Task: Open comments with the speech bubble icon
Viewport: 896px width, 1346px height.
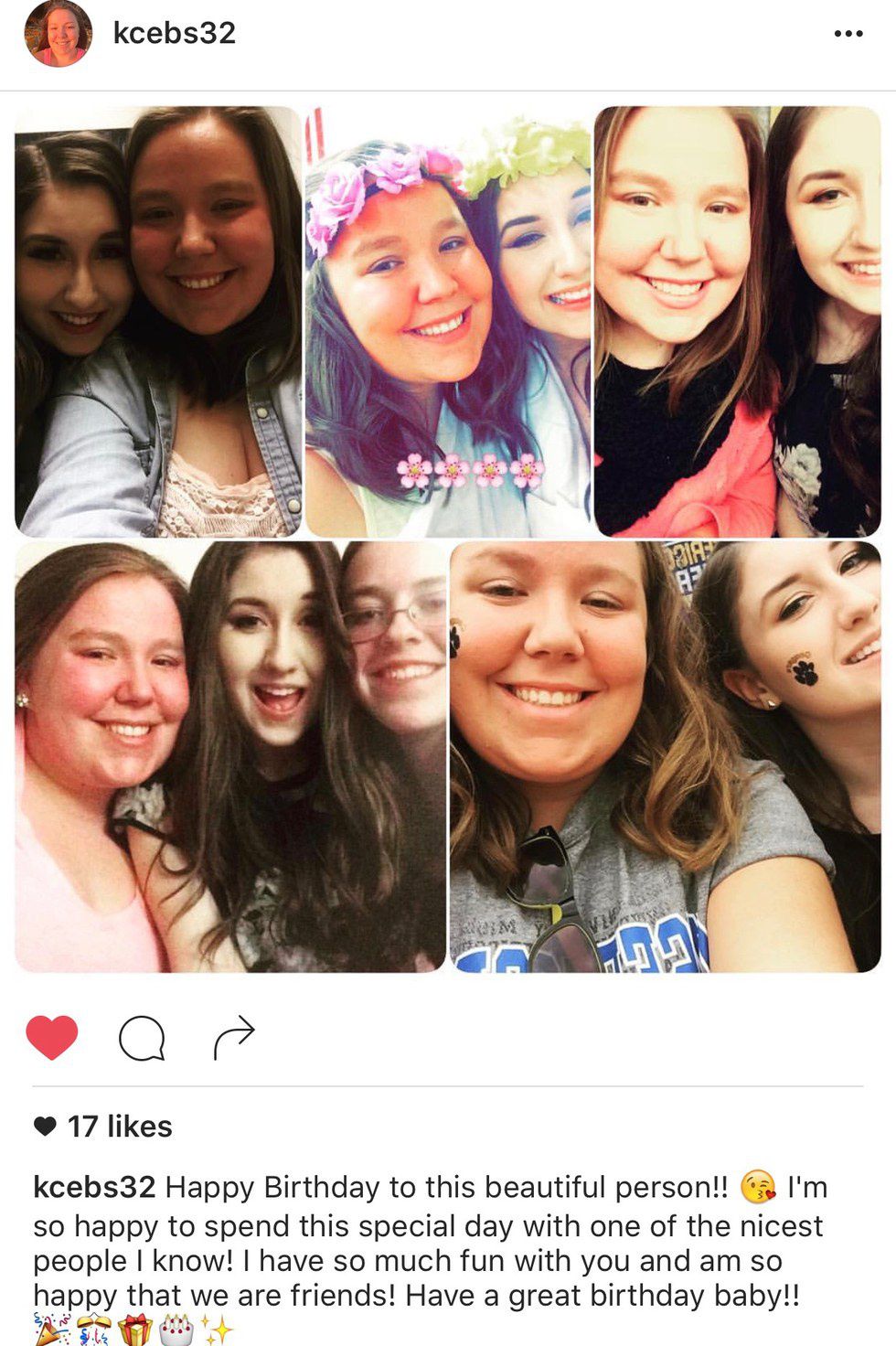Action: pyautogui.click(x=142, y=1038)
